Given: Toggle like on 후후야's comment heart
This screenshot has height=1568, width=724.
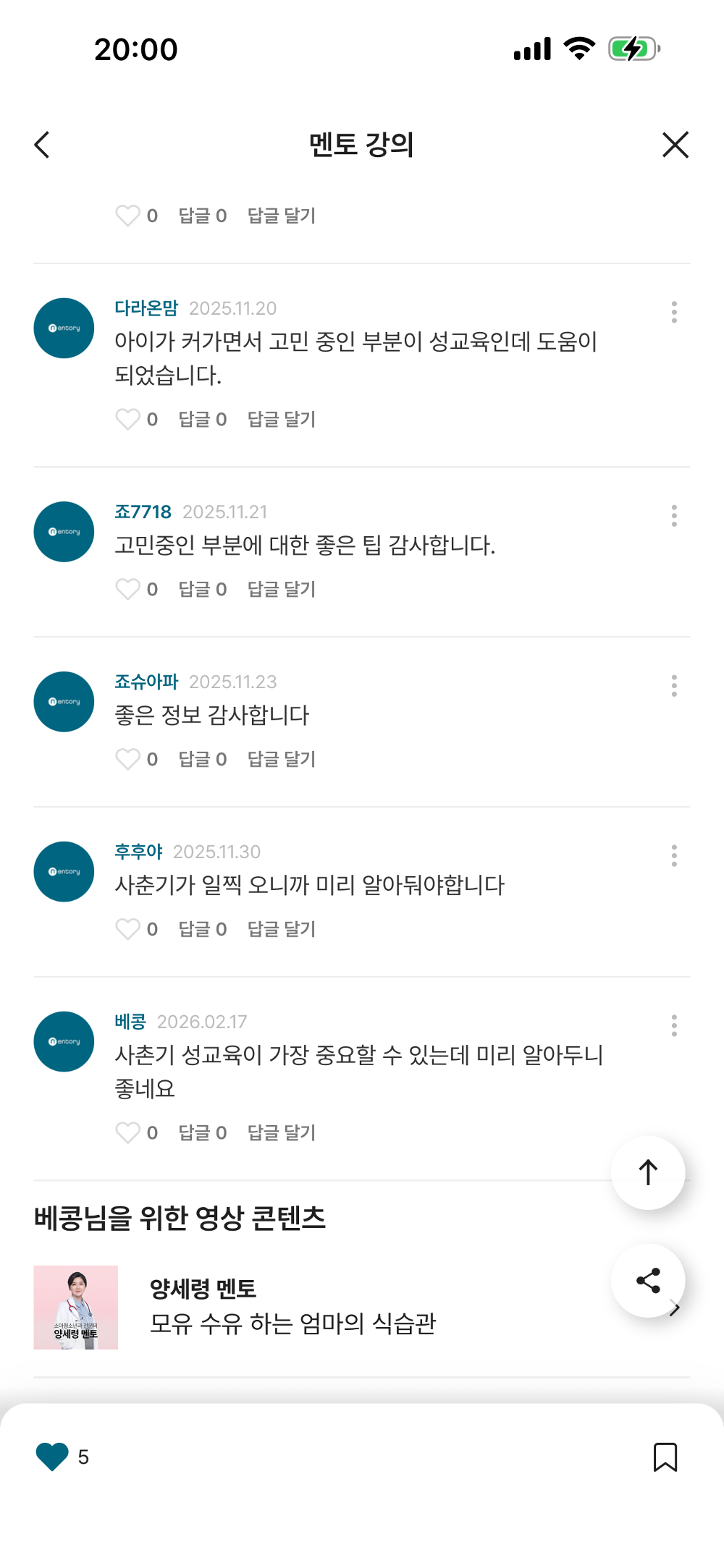Looking at the screenshot, I should [x=129, y=928].
